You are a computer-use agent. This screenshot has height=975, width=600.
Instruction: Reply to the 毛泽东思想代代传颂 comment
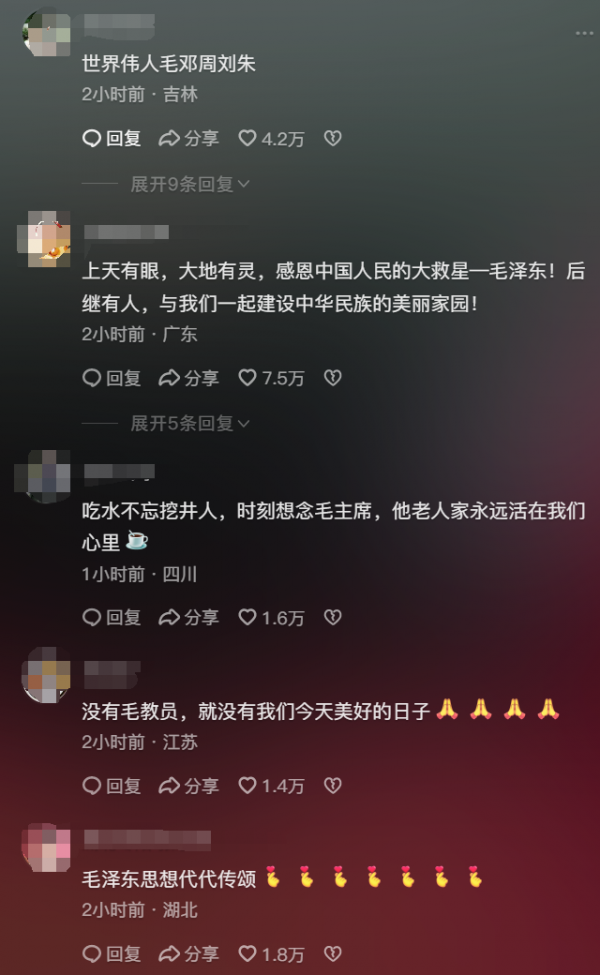click(x=111, y=954)
